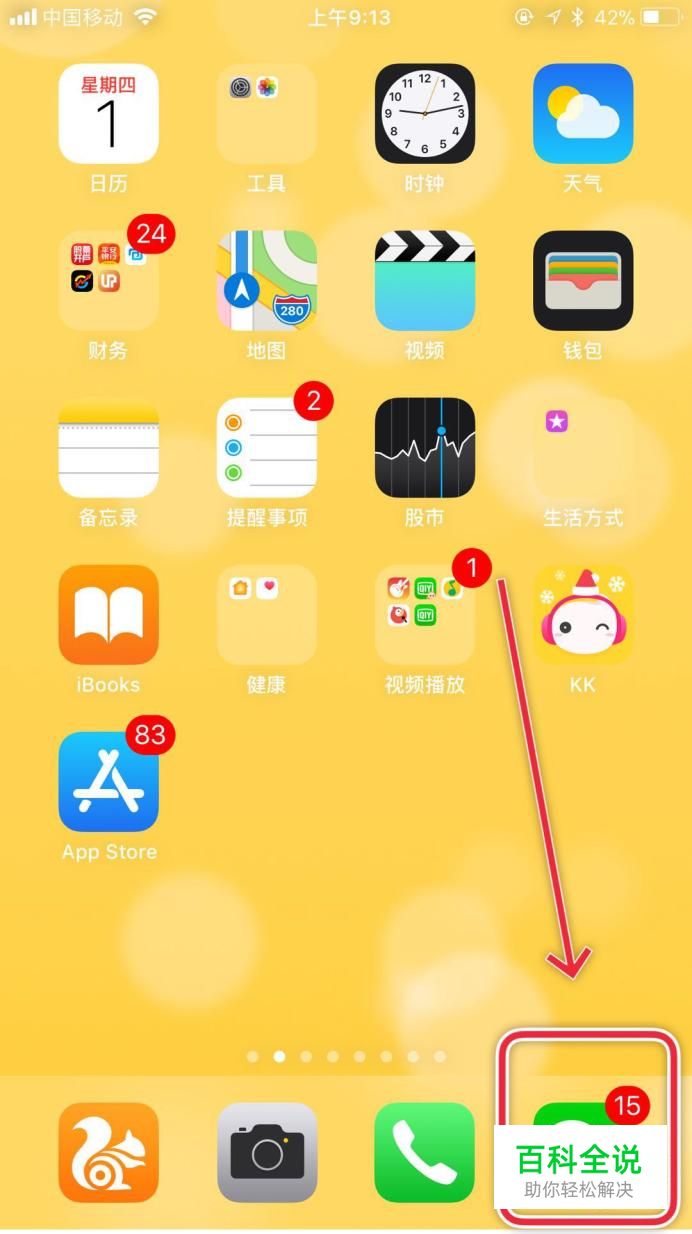Open the 健康 folder
Screen dimensions: 692x1234
click(x=266, y=615)
